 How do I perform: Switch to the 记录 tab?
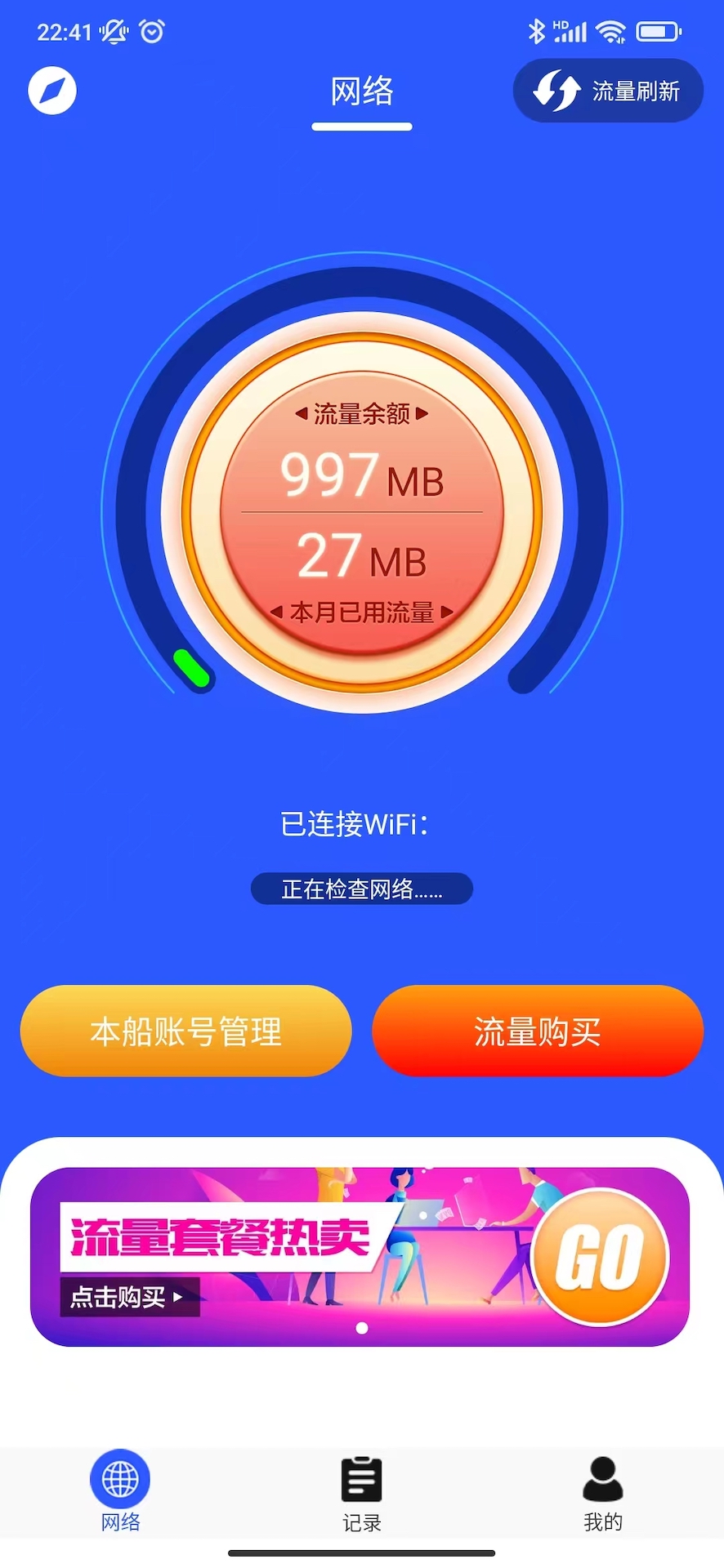tap(362, 1493)
